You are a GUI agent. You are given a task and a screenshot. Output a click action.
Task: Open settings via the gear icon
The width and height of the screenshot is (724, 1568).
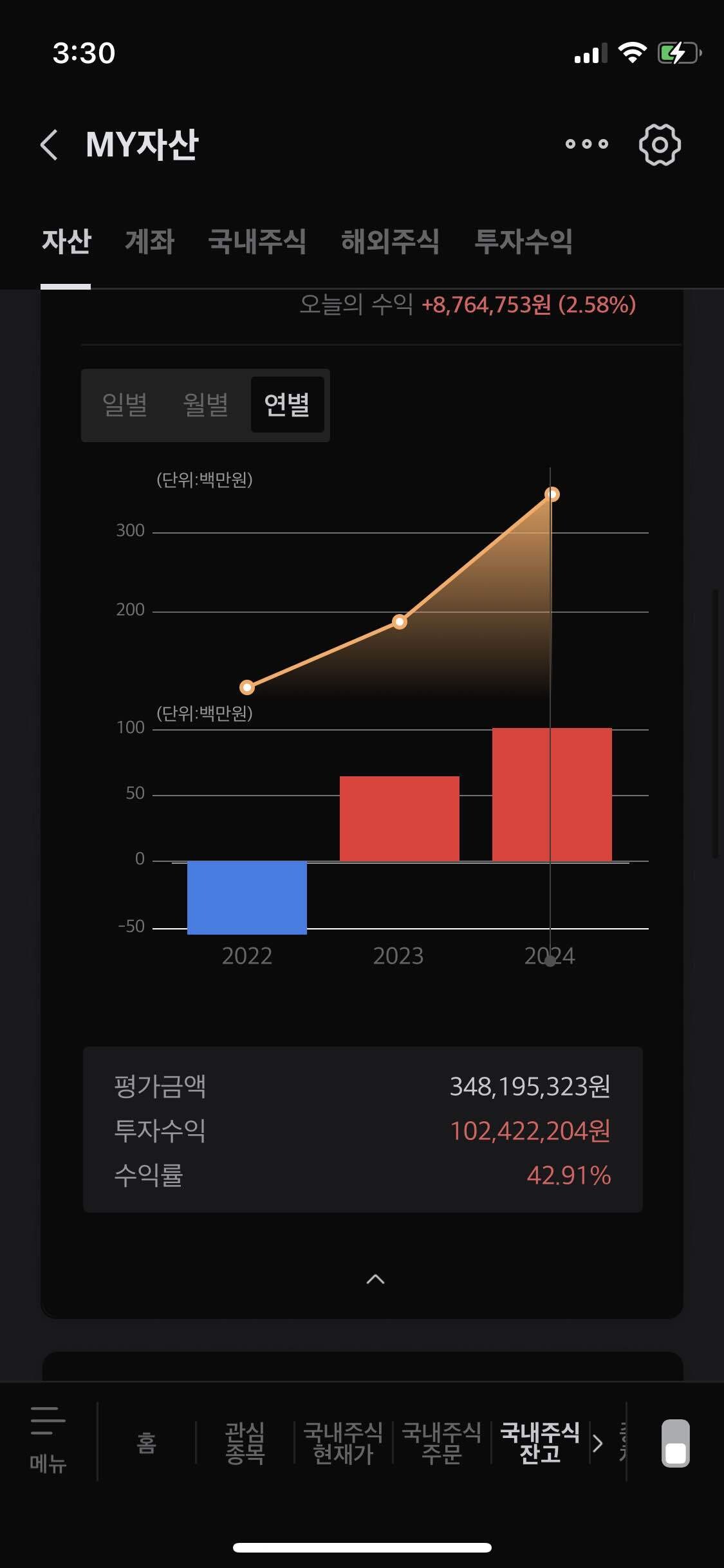pos(659,144)
